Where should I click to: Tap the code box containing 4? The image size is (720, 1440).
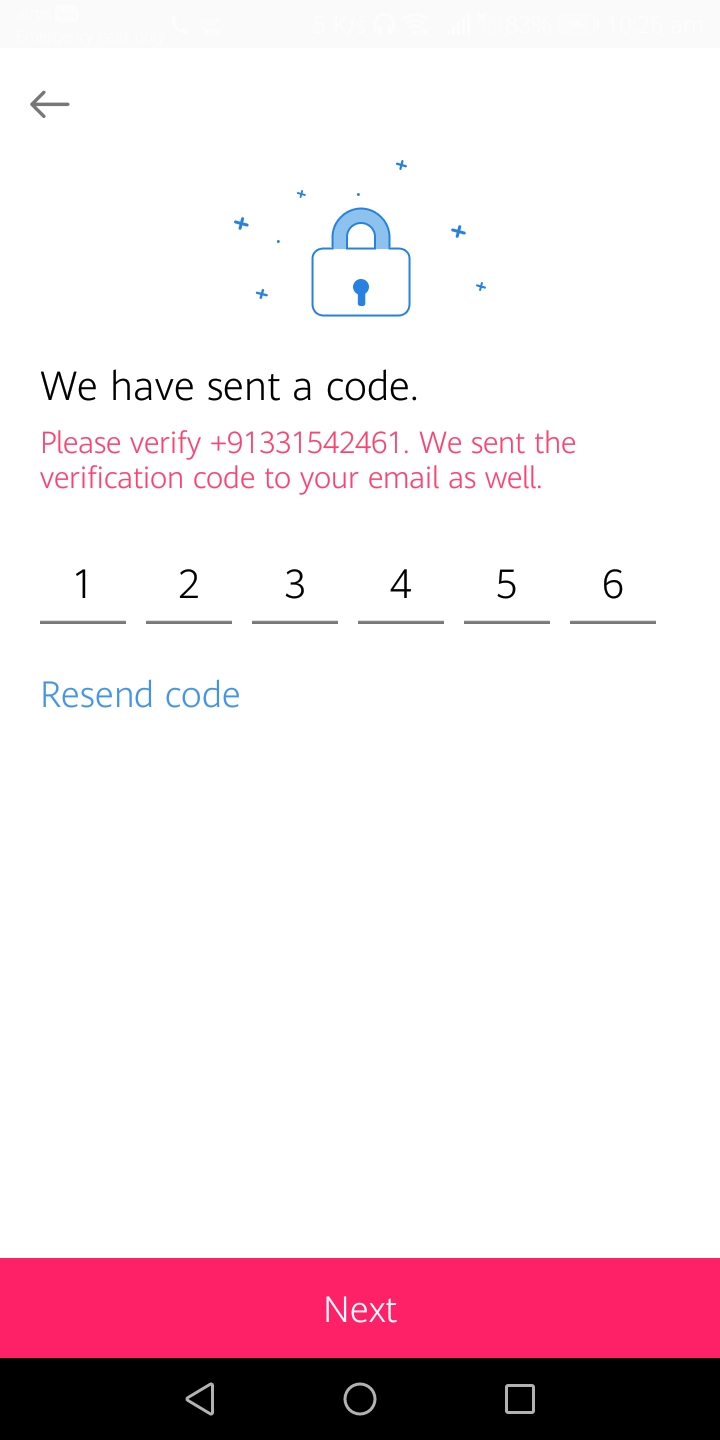coord(401,587)
